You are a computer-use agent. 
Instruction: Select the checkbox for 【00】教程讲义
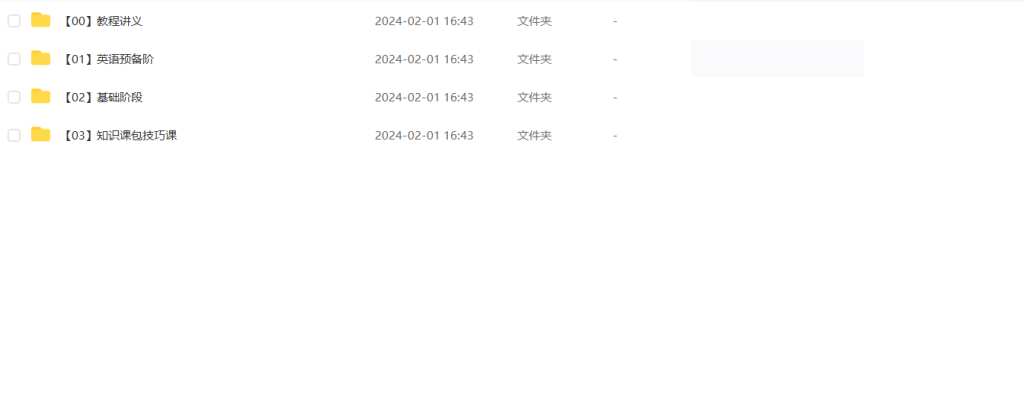pyautogui.click(x=14, y=21)
